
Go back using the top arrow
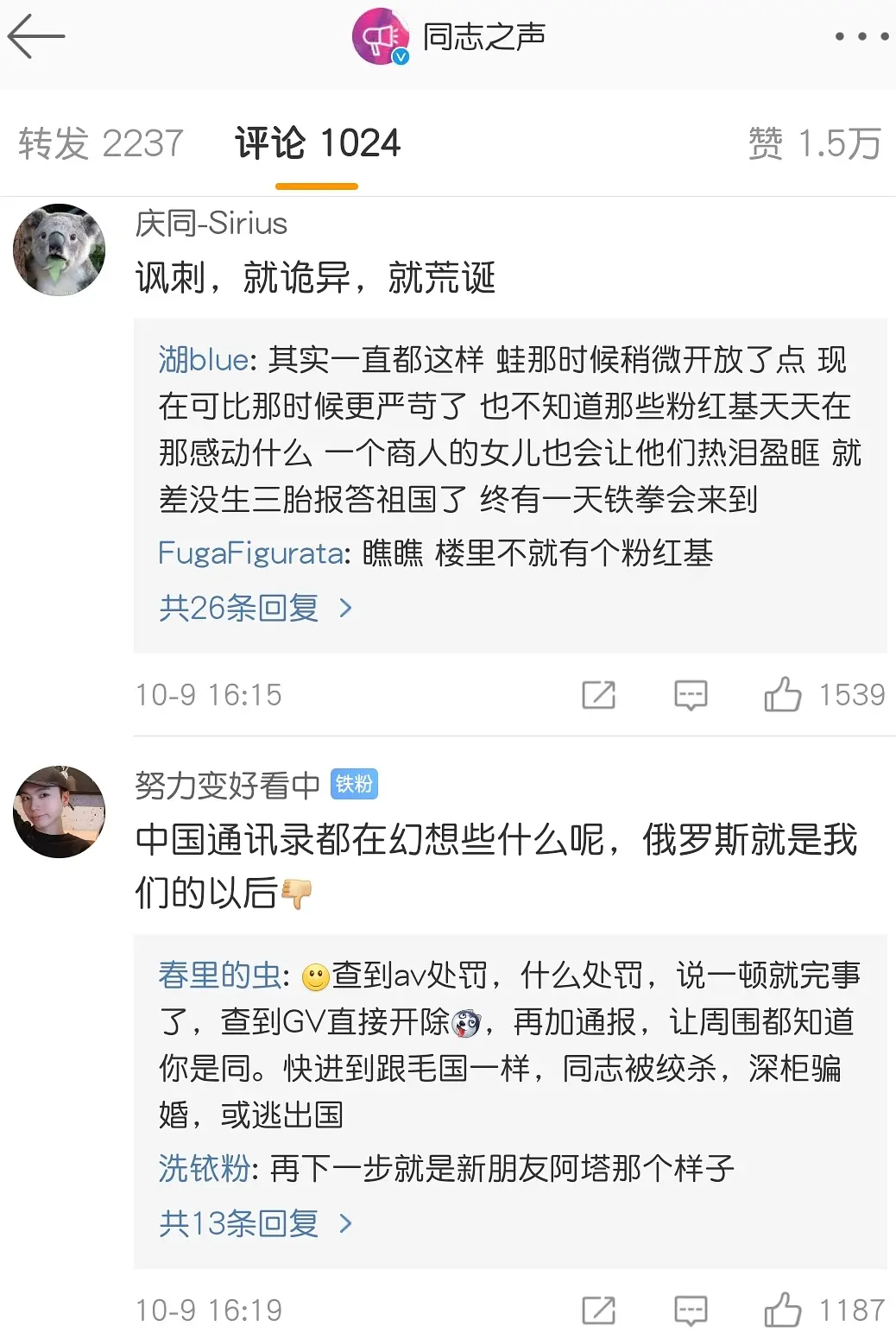point(36,37)
